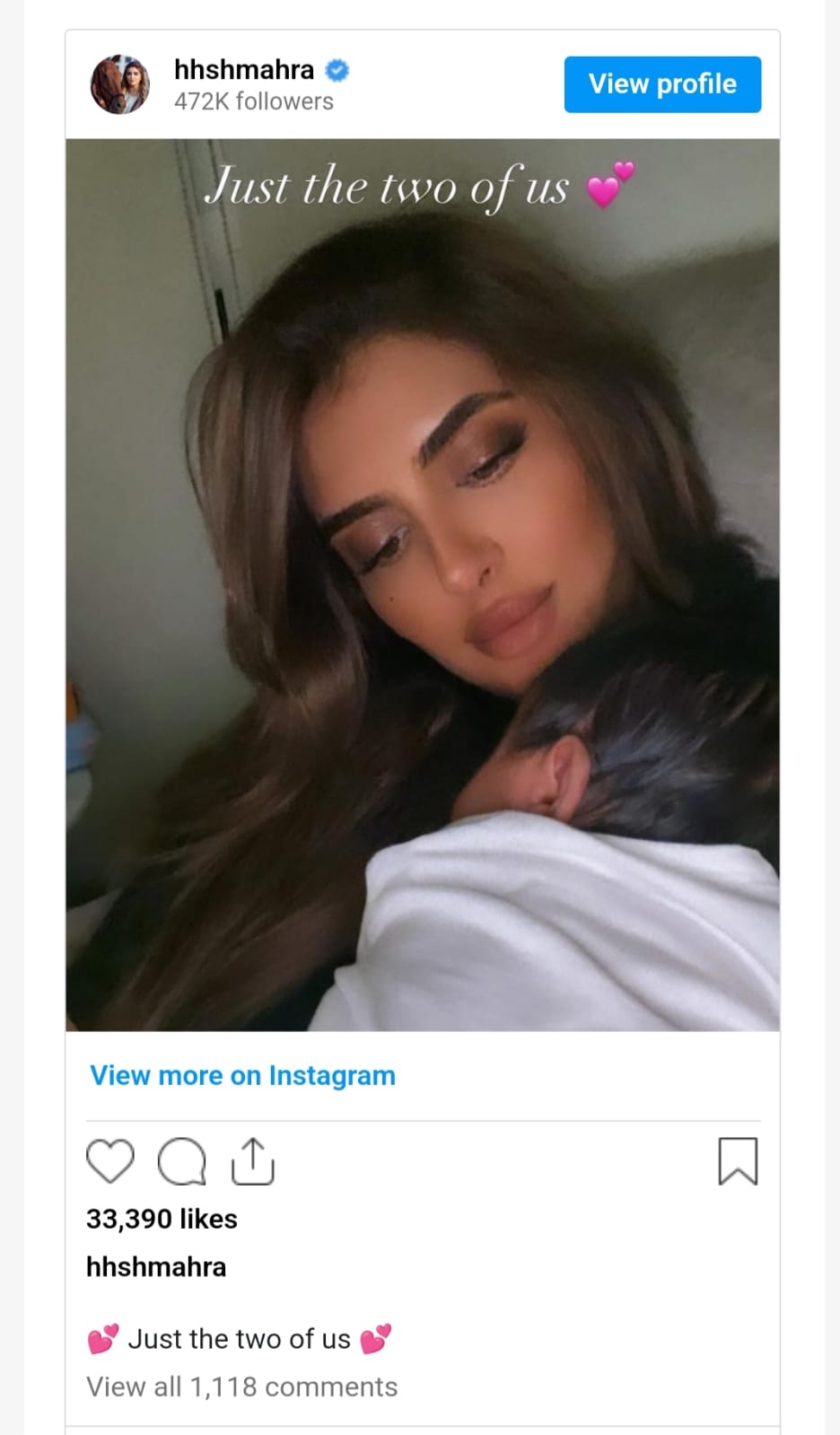Follow the View more on Instagram link
The image size is (840, 1435).
[242, 1075]
